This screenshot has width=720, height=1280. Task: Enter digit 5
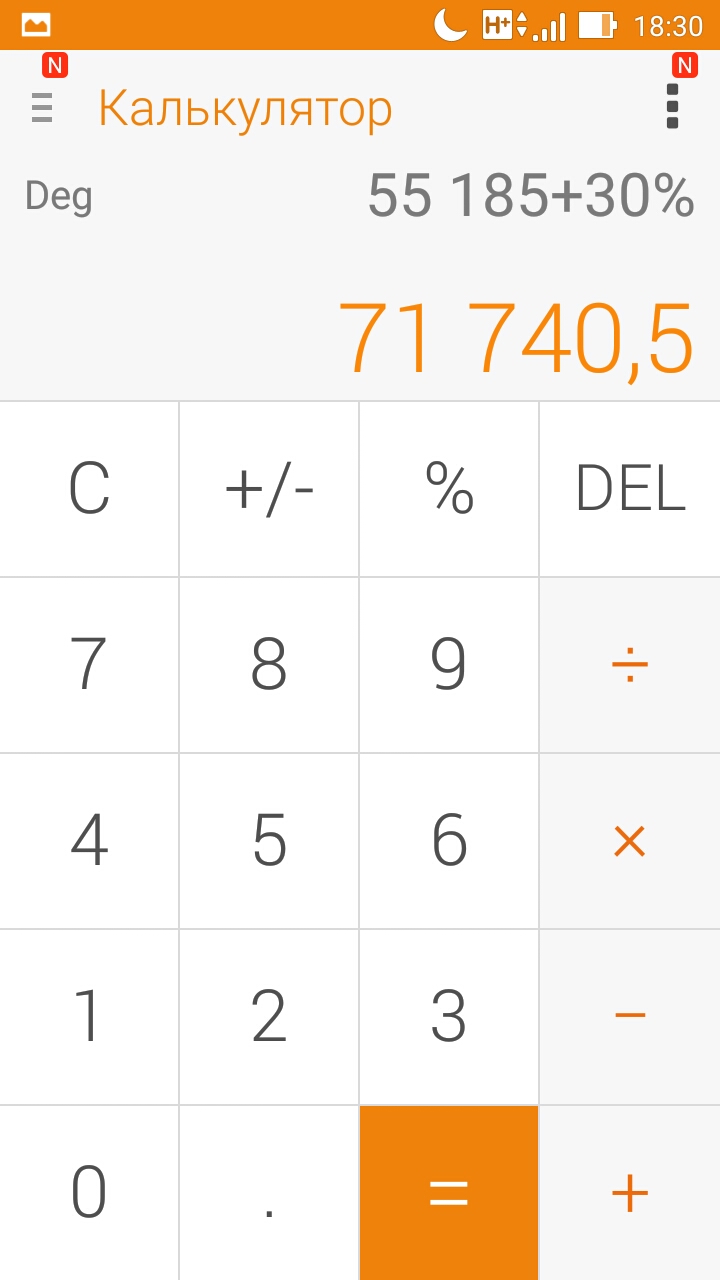tap(269, 841)
